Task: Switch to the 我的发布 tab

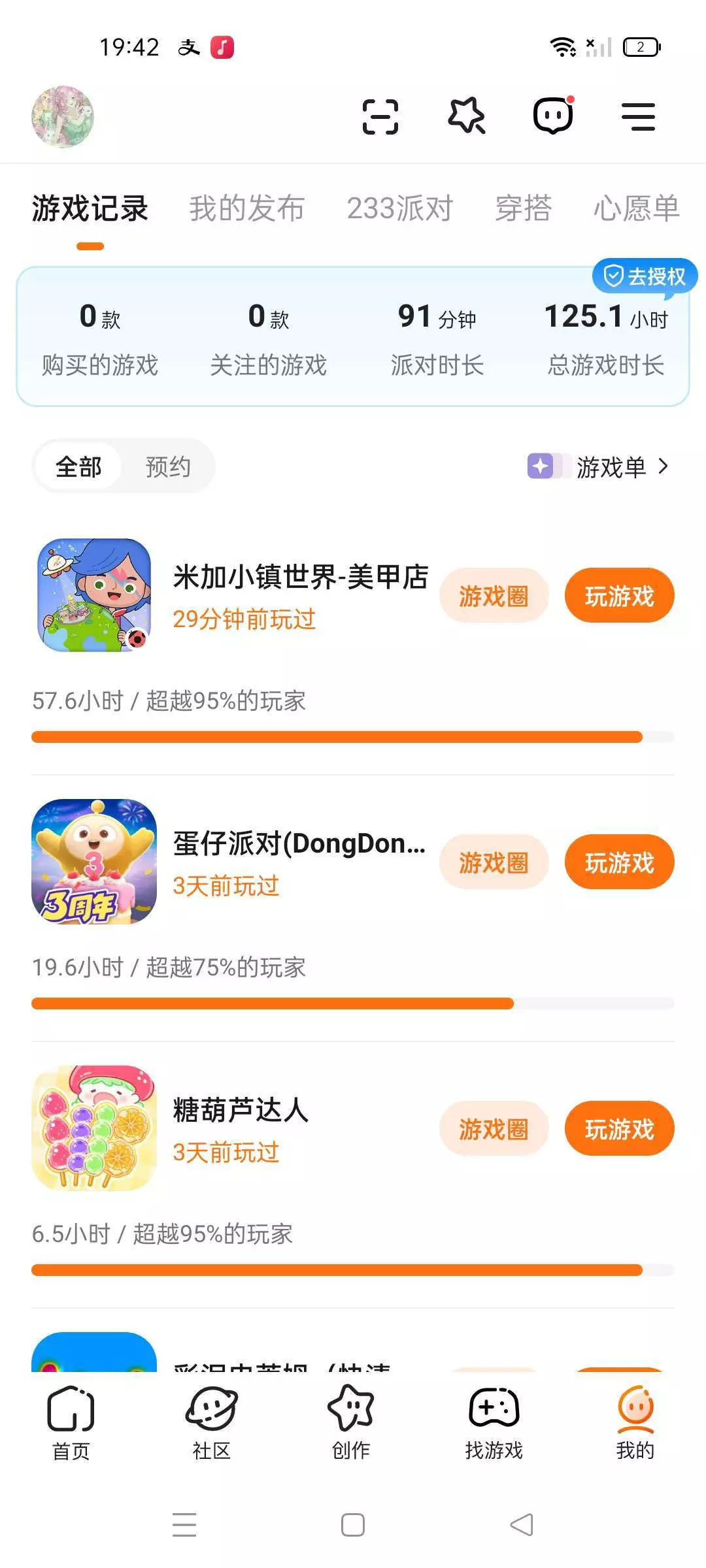Action: (247, 209)
